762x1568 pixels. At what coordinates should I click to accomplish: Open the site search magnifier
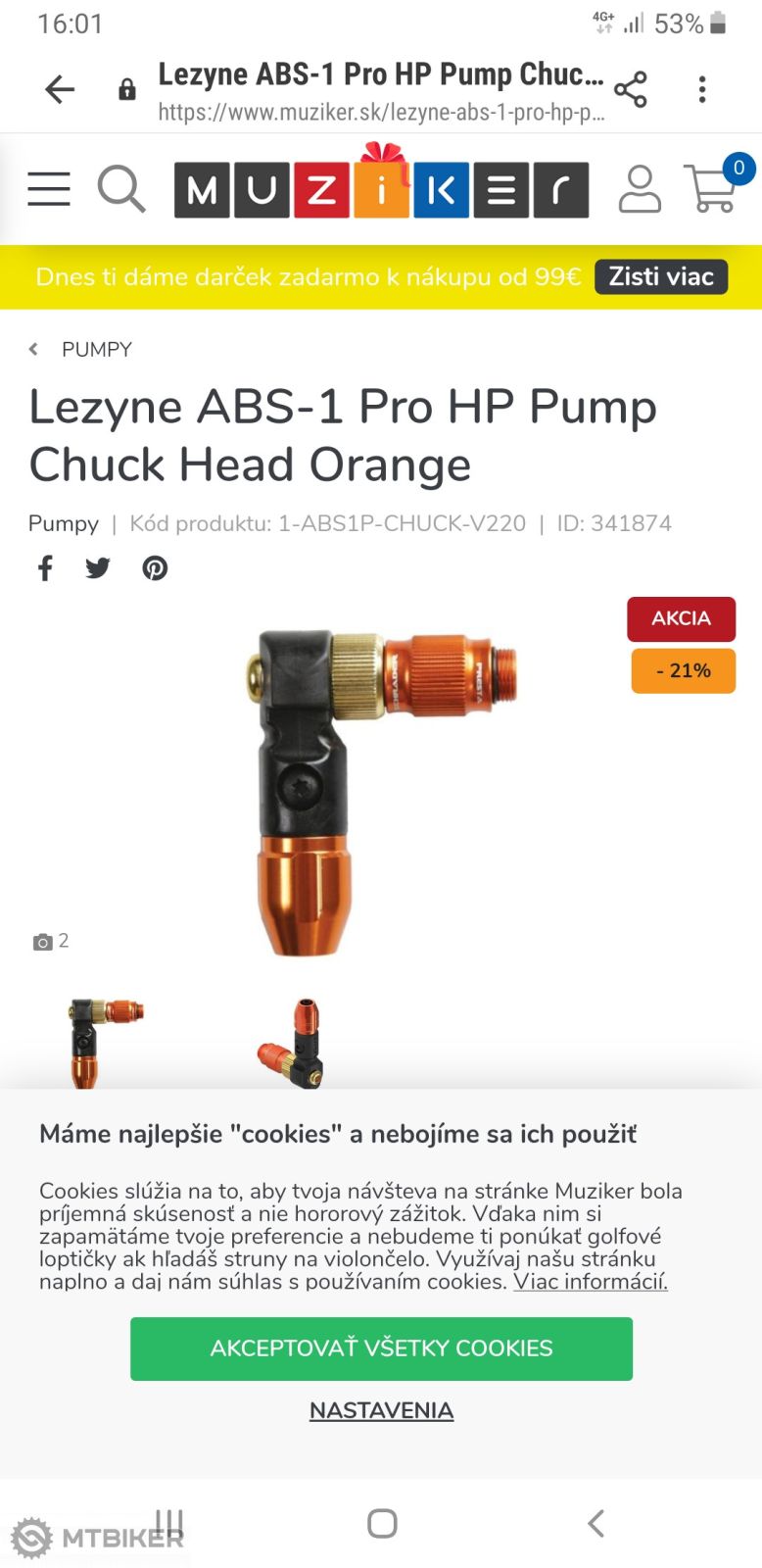[121, 188]
